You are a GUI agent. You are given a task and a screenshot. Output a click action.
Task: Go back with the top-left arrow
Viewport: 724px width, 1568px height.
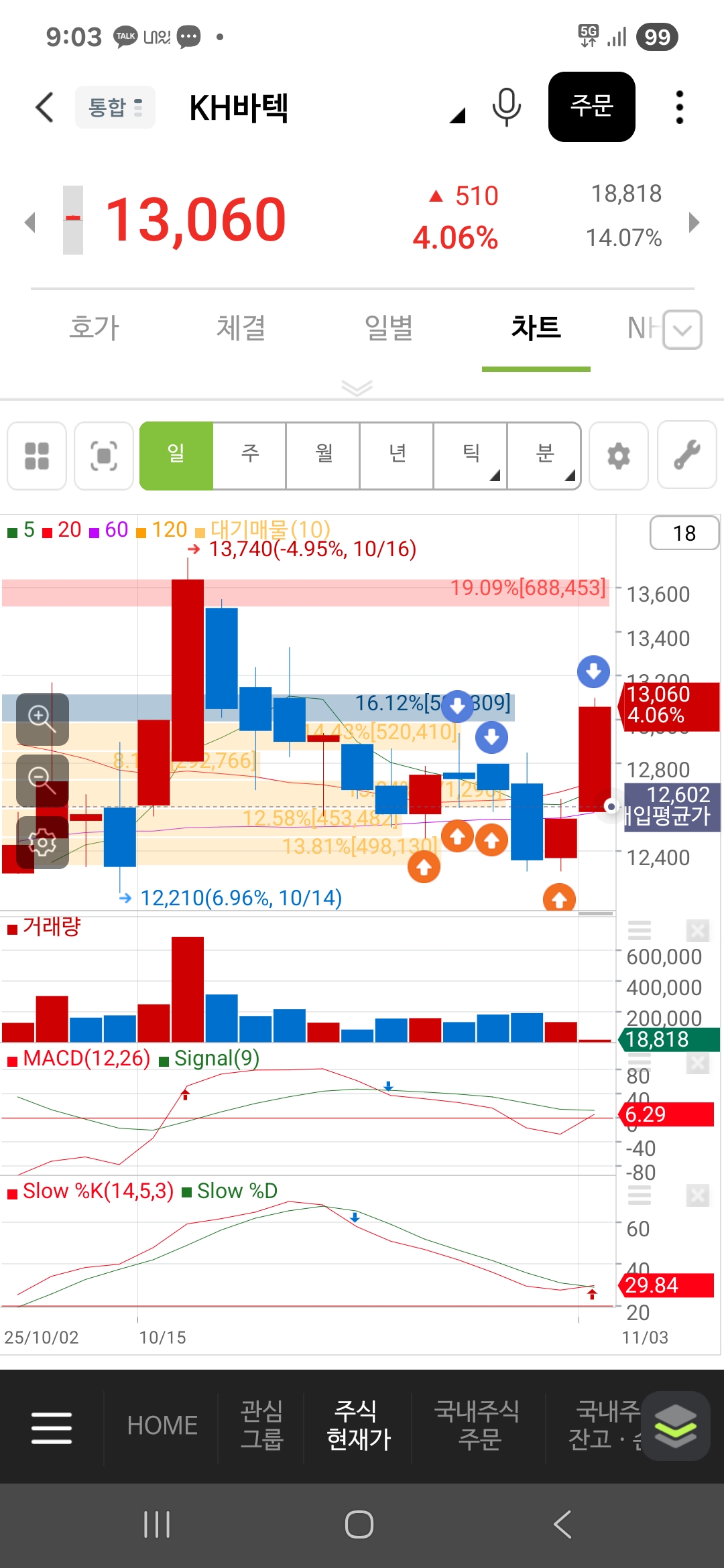pos(44,107)
